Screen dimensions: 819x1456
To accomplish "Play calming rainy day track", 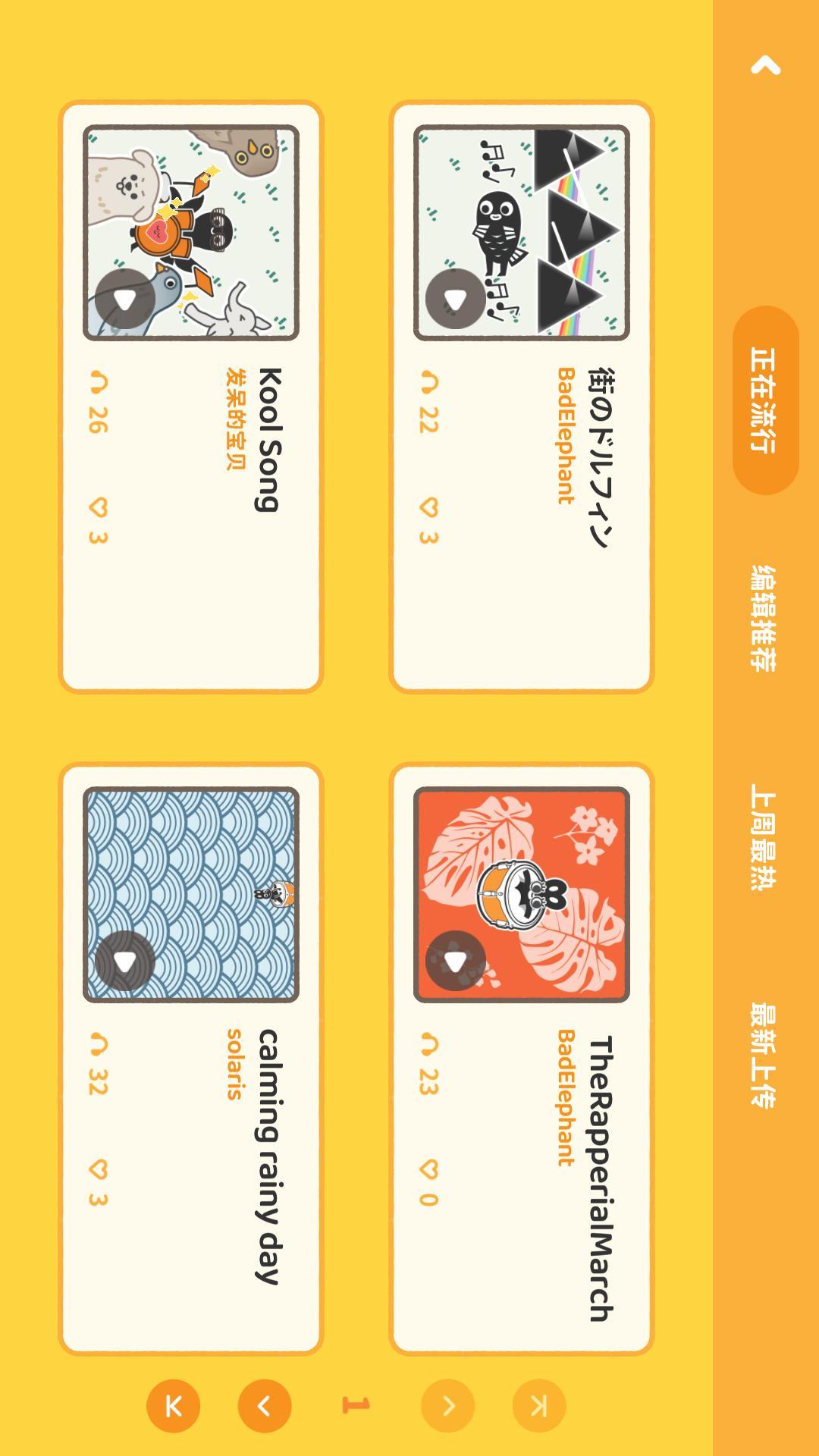I will tap(125, 961).
